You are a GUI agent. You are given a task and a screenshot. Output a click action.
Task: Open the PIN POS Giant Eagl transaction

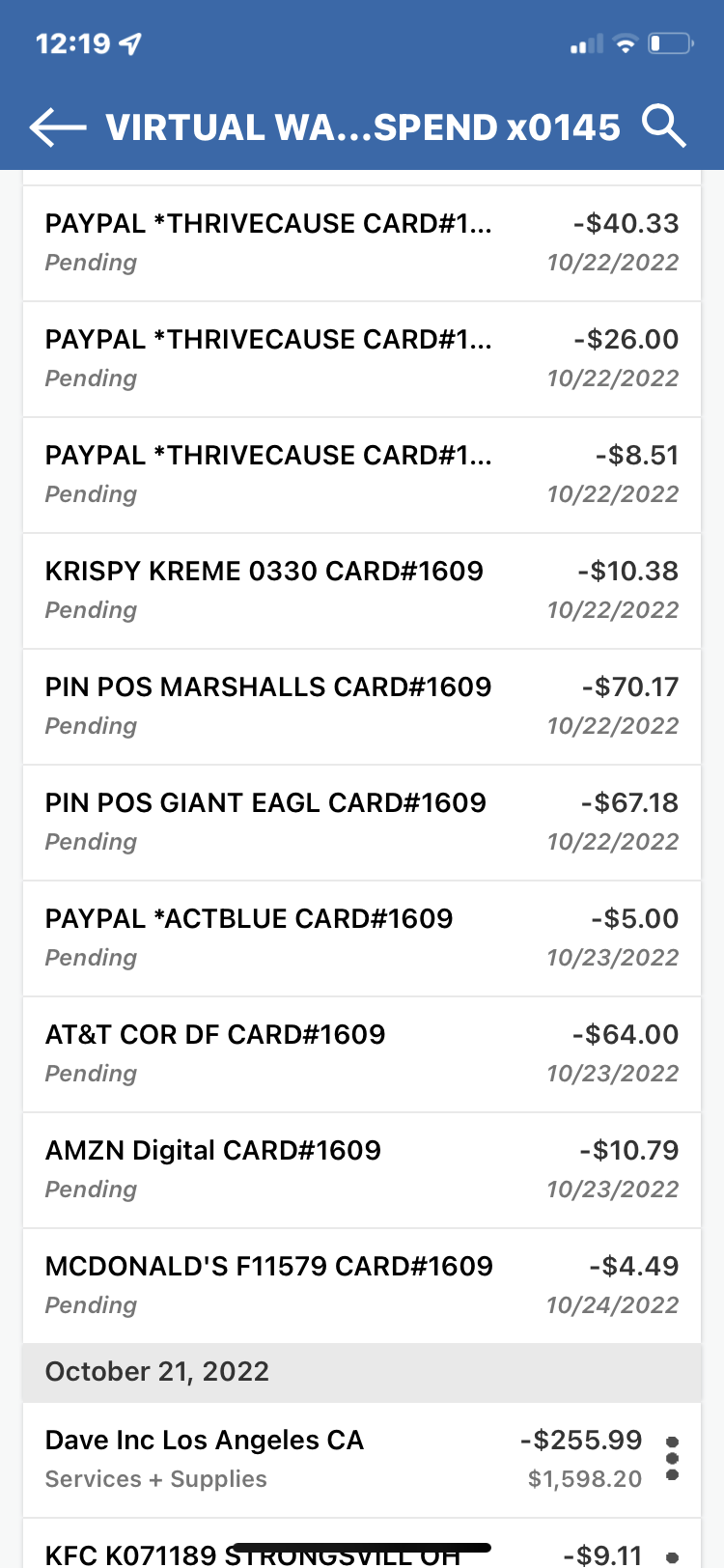click(361, 822)
